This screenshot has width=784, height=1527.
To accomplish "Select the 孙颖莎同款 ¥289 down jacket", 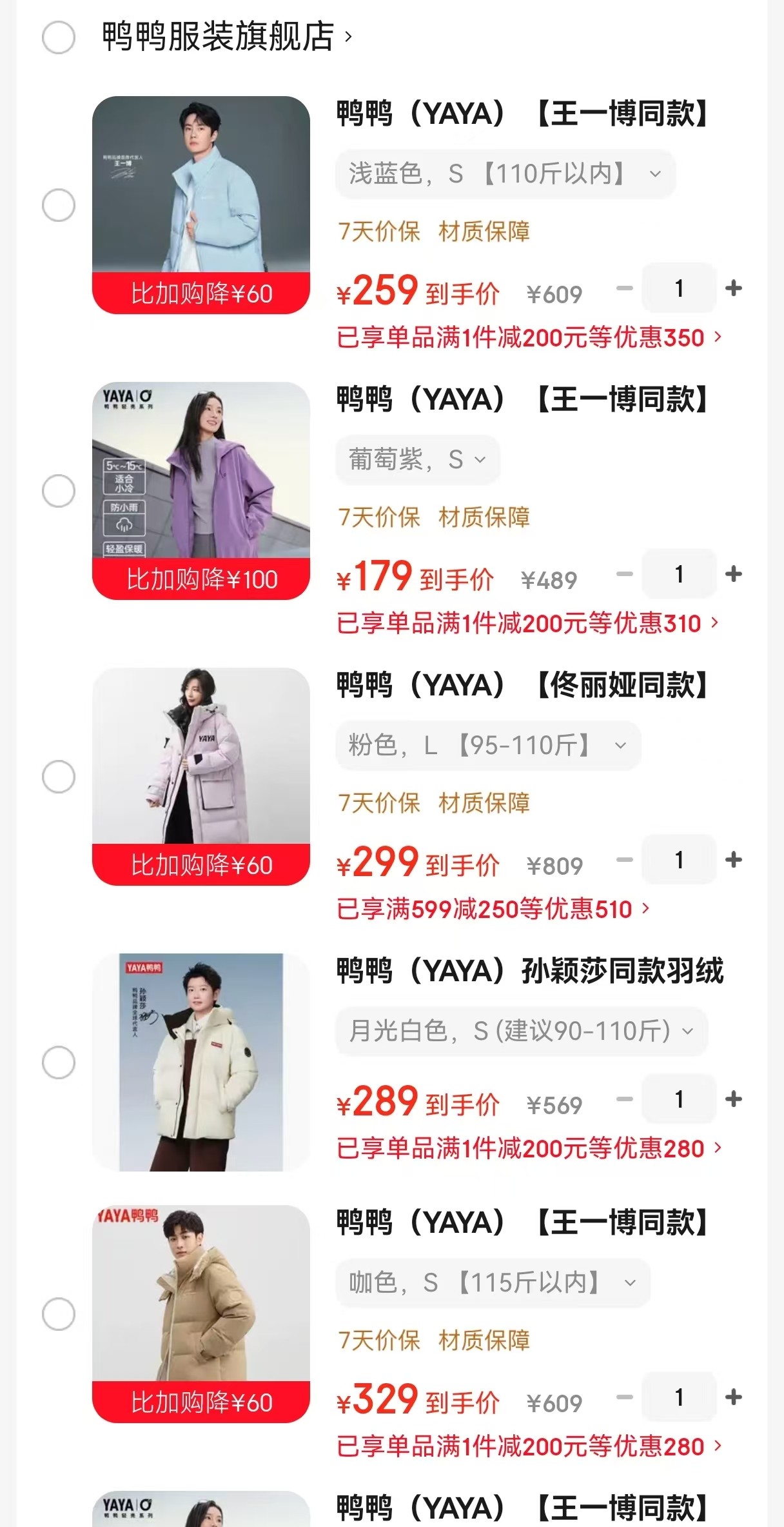I will click(x=59, y=1063).
